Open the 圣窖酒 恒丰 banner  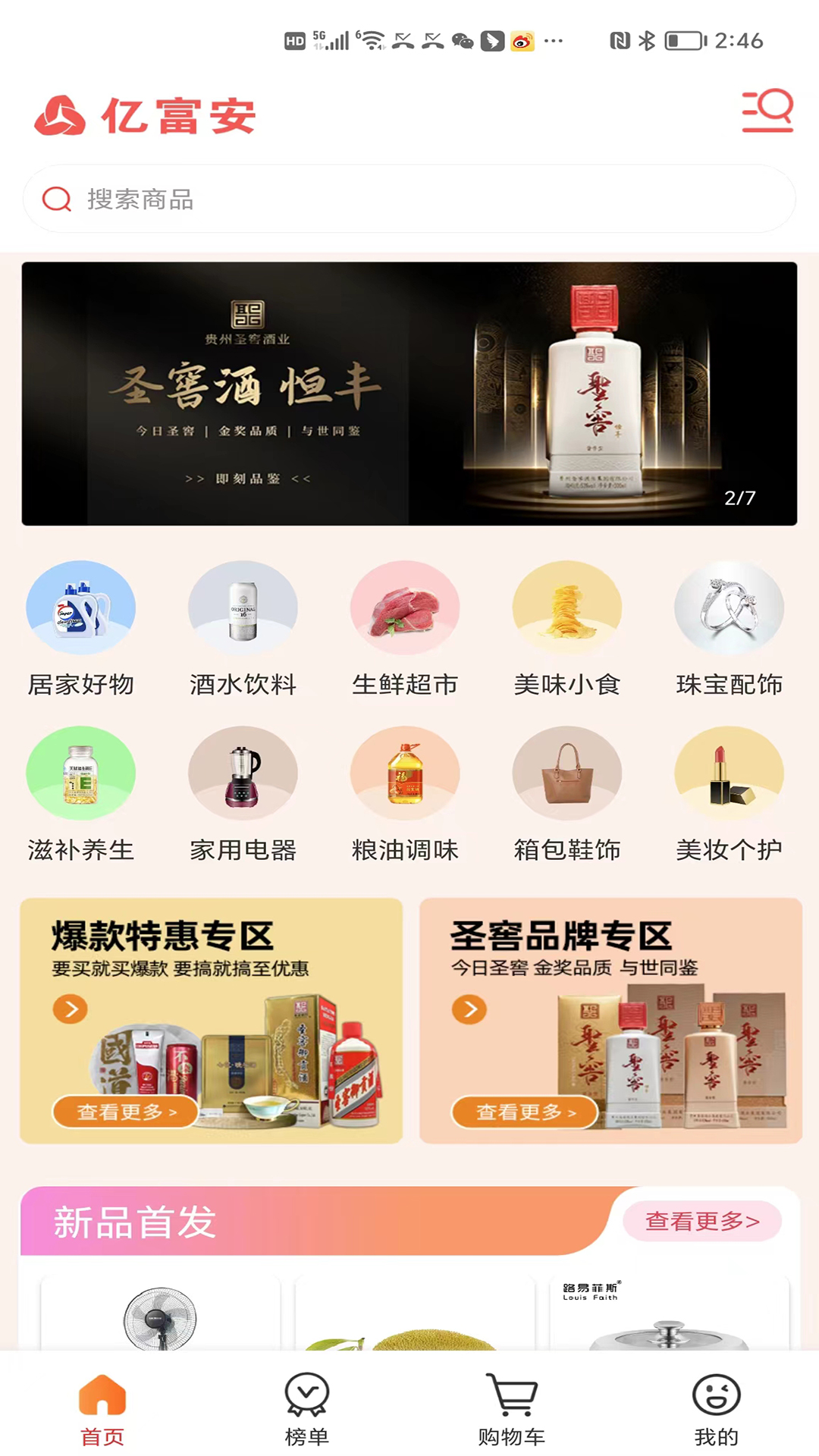coord(409,394)
